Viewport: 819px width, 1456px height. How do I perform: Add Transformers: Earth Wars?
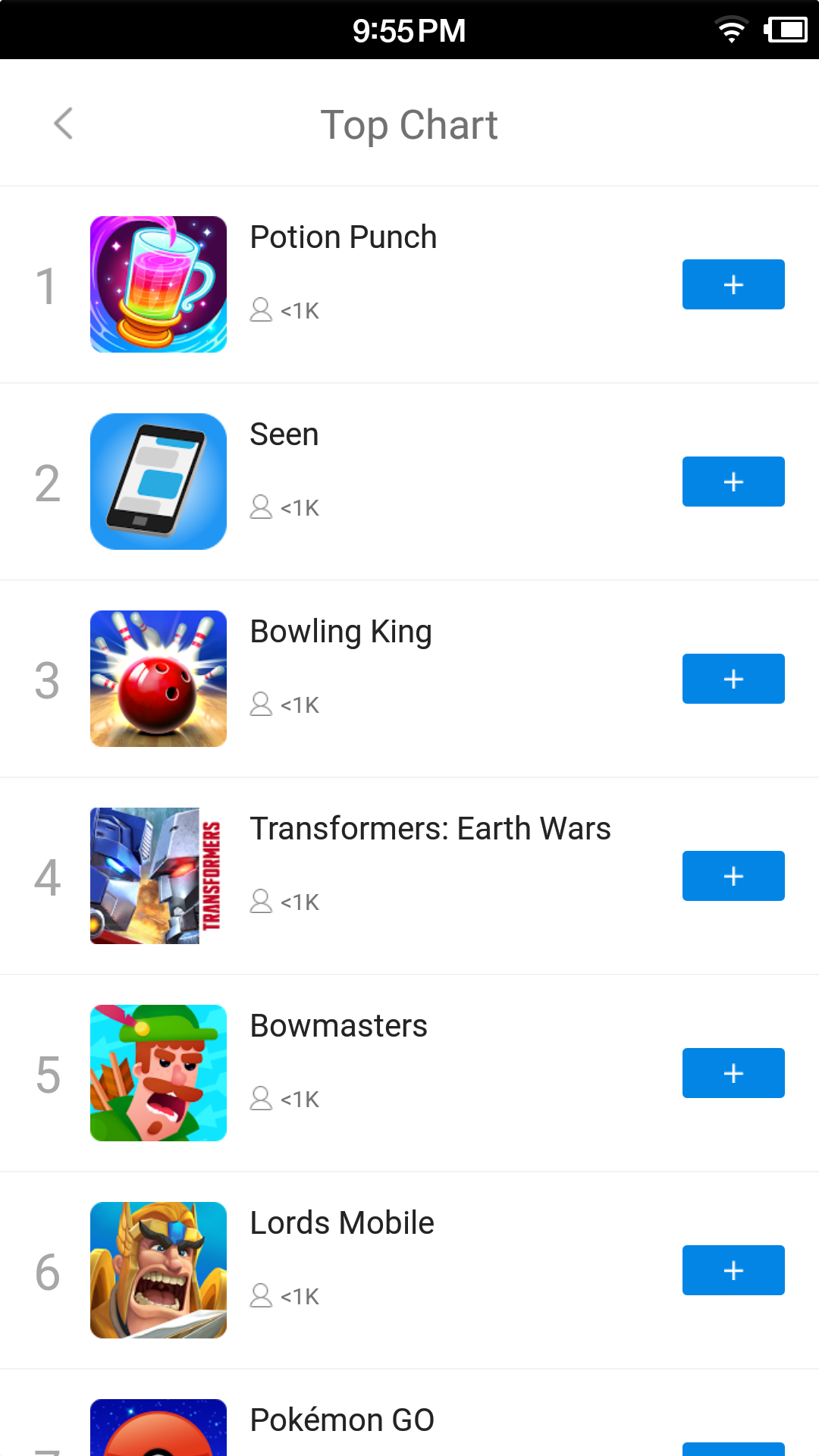(733, 876)
